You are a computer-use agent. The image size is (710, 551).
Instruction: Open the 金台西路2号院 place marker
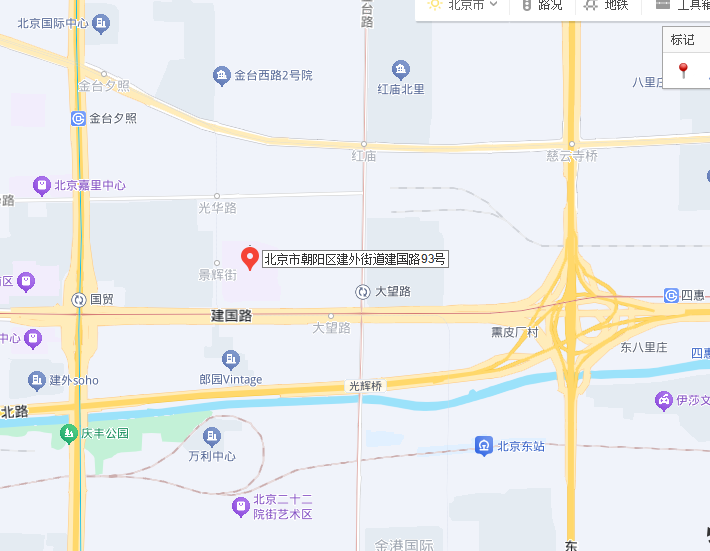pyautogui.click(x=222, y=75)
